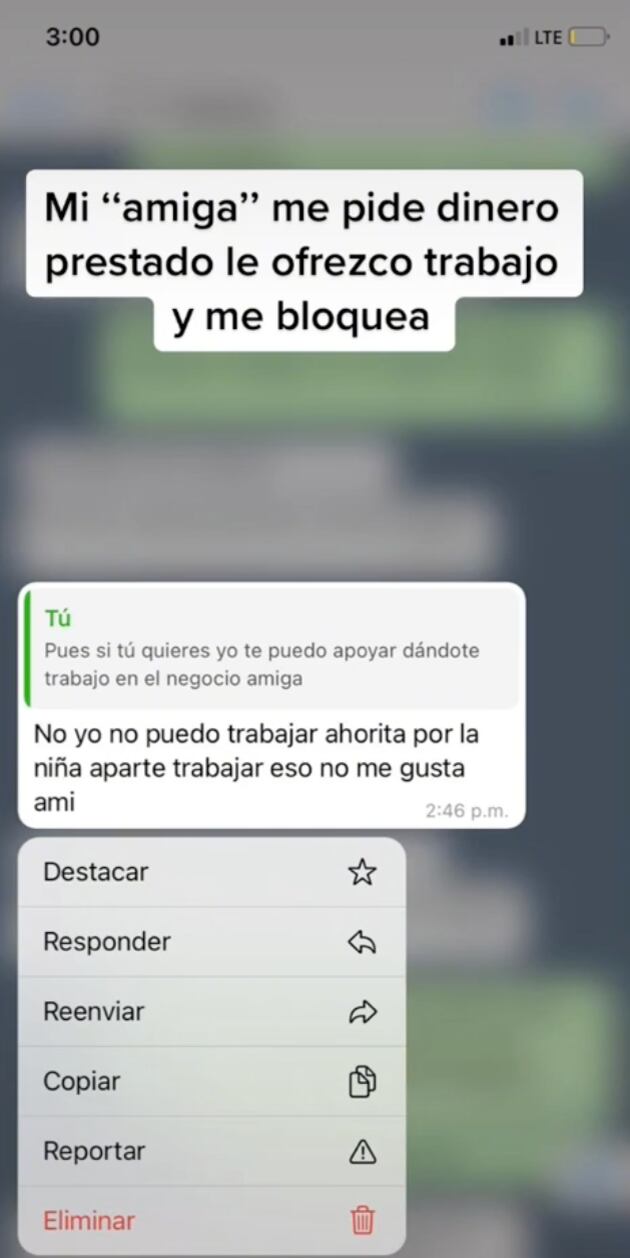This screenshot has width=630, height=1258.
Task: Report the message using Reportar
Action: pos(211,1152)
